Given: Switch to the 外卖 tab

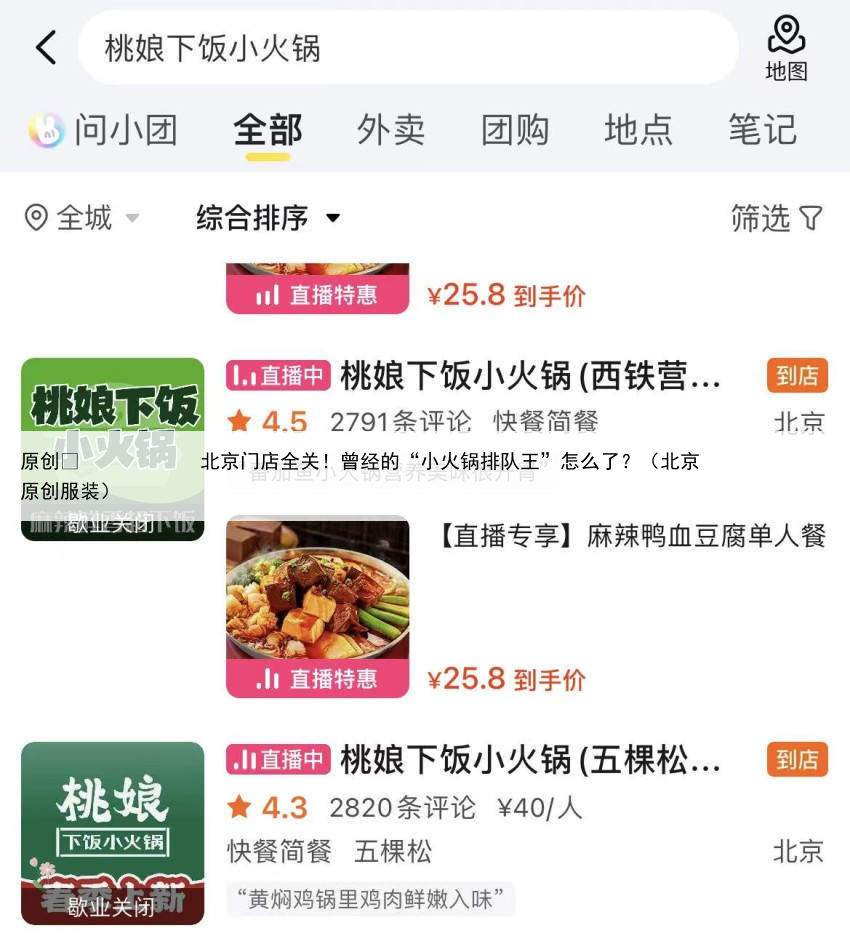Looking at the screenshot, I should [391, 130].
